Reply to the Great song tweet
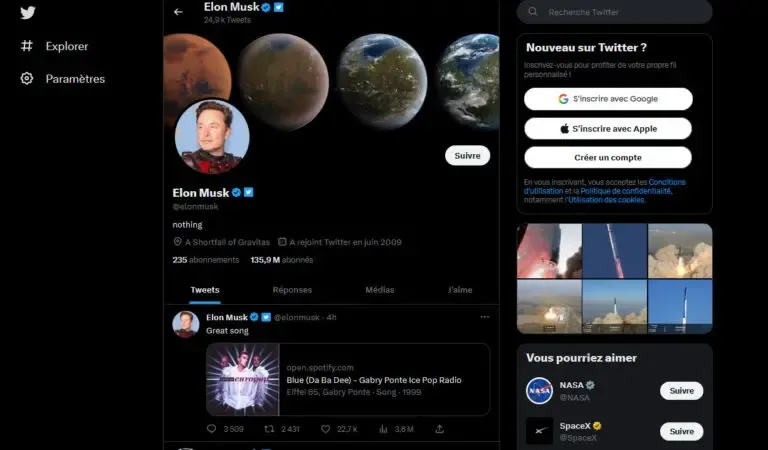 (x=211, y=429)
